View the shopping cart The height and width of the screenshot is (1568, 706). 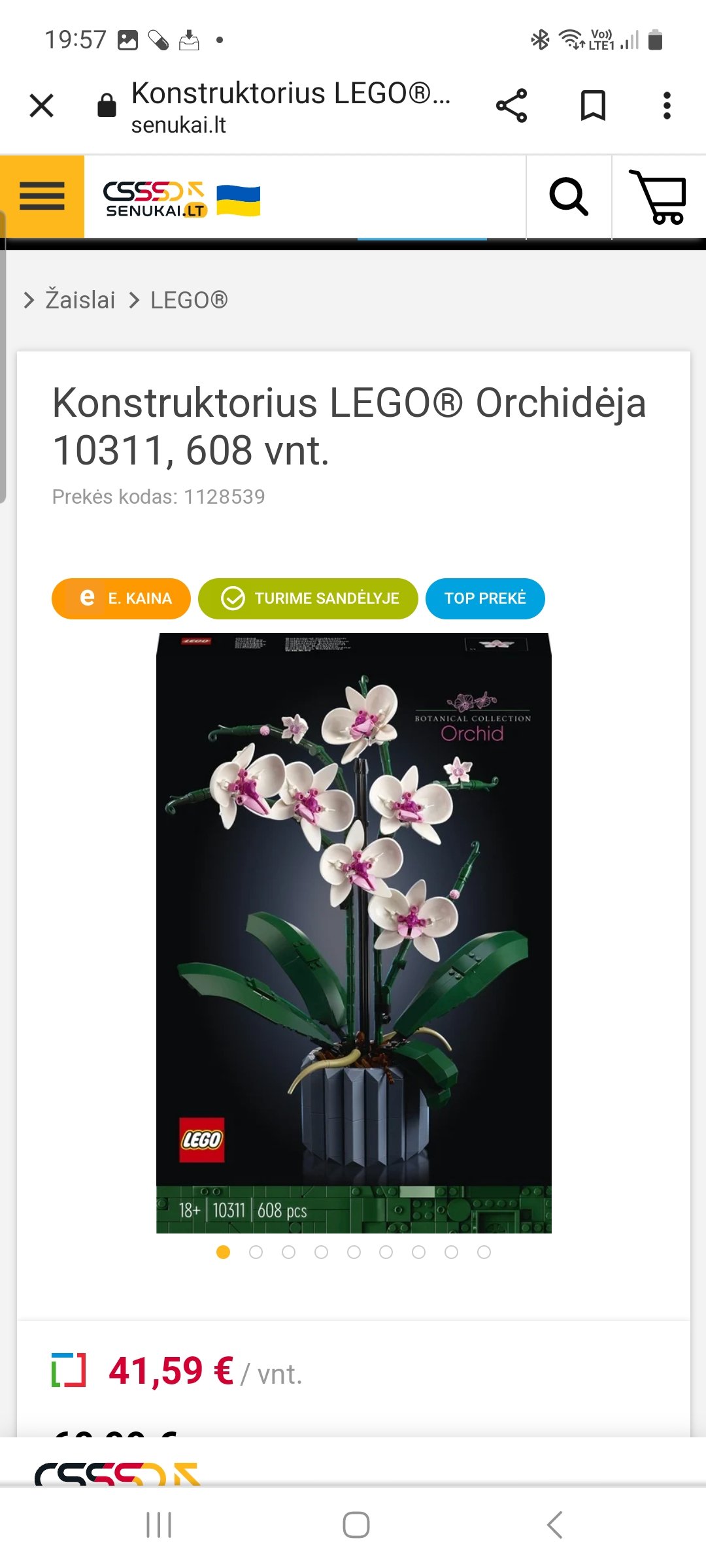658,197
